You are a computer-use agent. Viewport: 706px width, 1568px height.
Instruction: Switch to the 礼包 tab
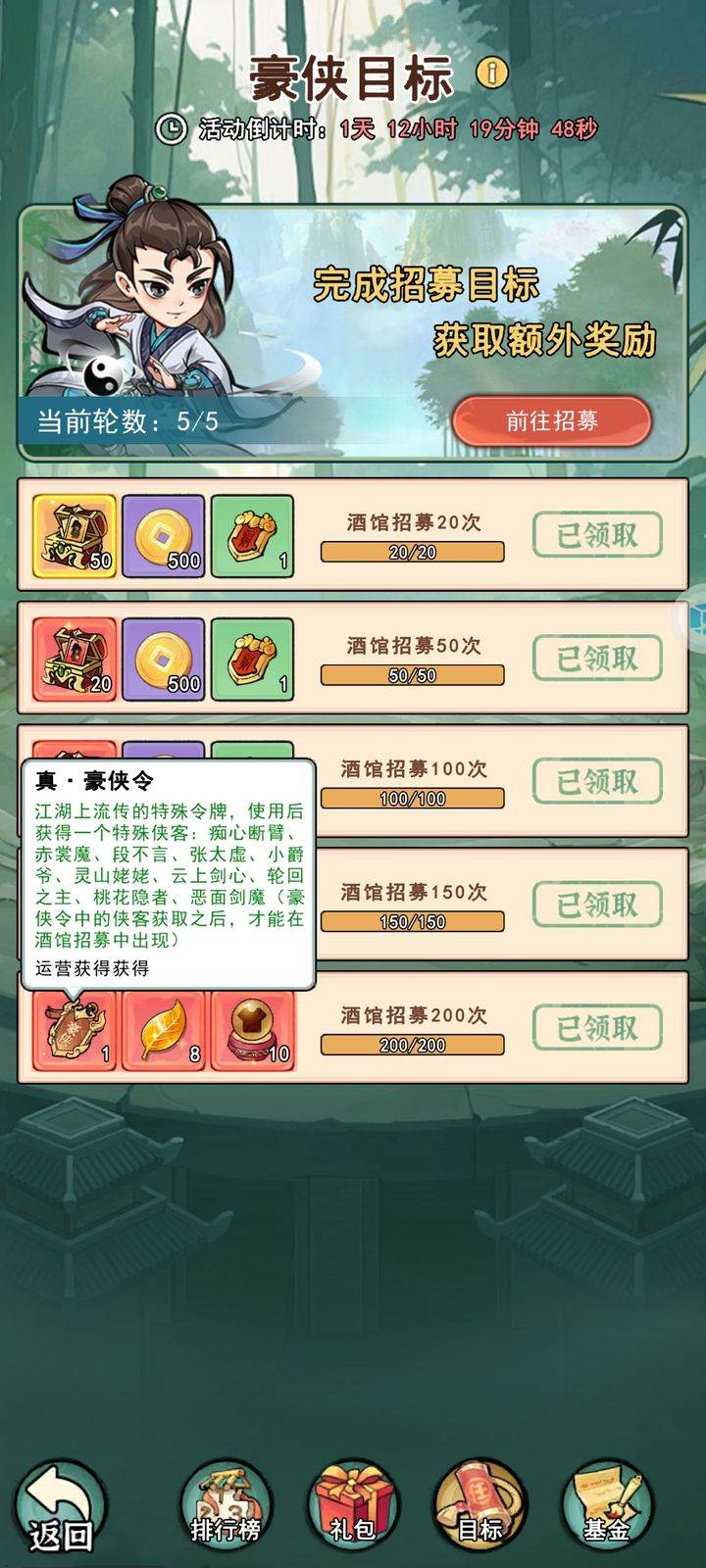tap(352, 1506)
